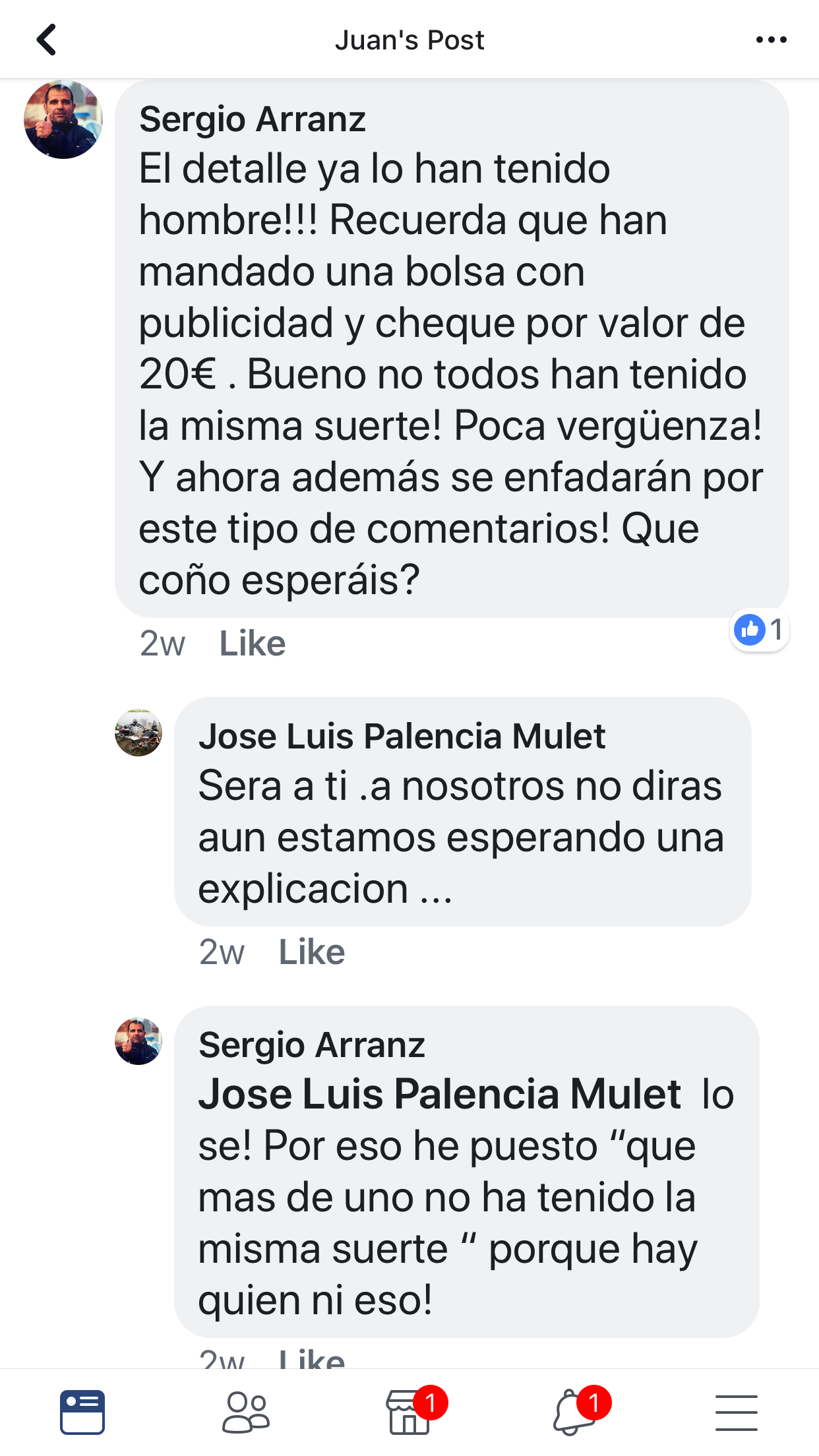
Task: Open the Notifications bell tab
Action: coord(572,1412)
